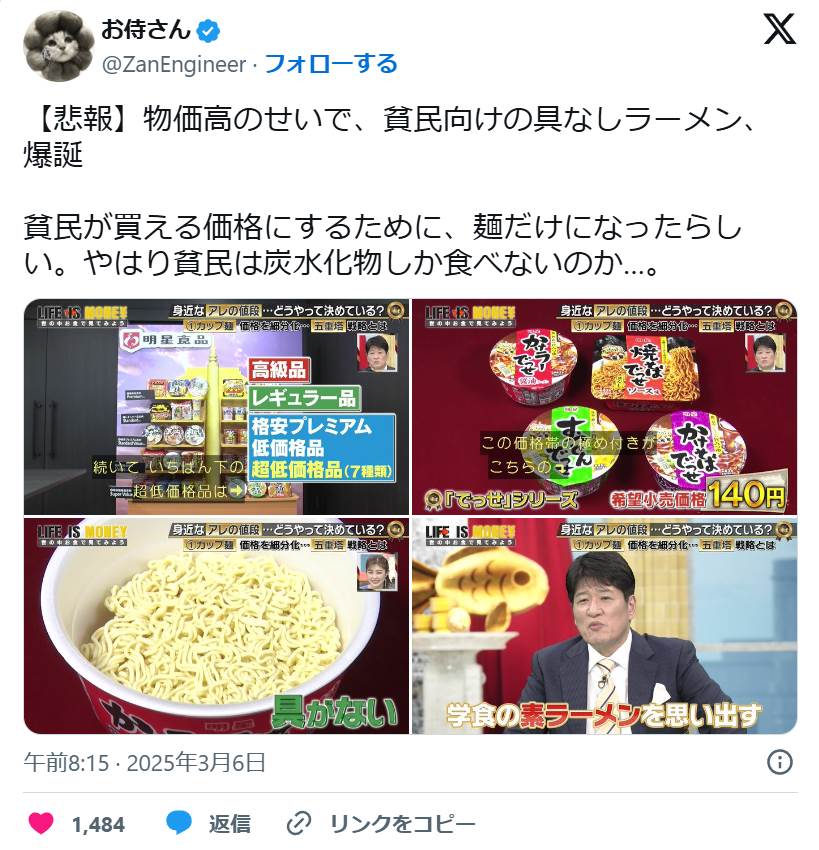Like the post with the heart icon
The image size is (819, 850).
(x=41, y=824)
